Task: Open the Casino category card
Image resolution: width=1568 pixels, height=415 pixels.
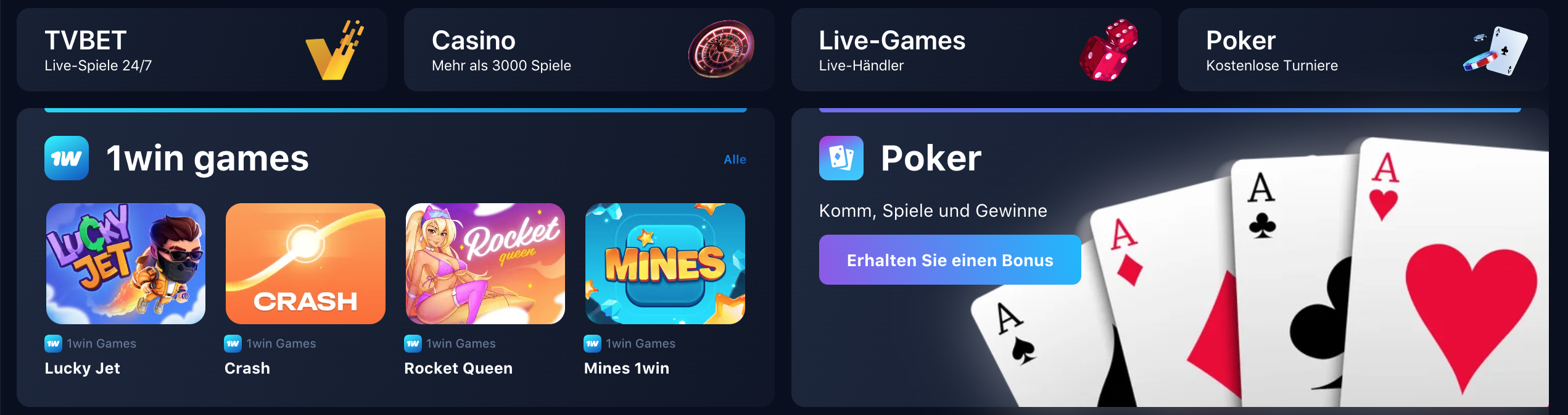Action: tap(588, 50)
